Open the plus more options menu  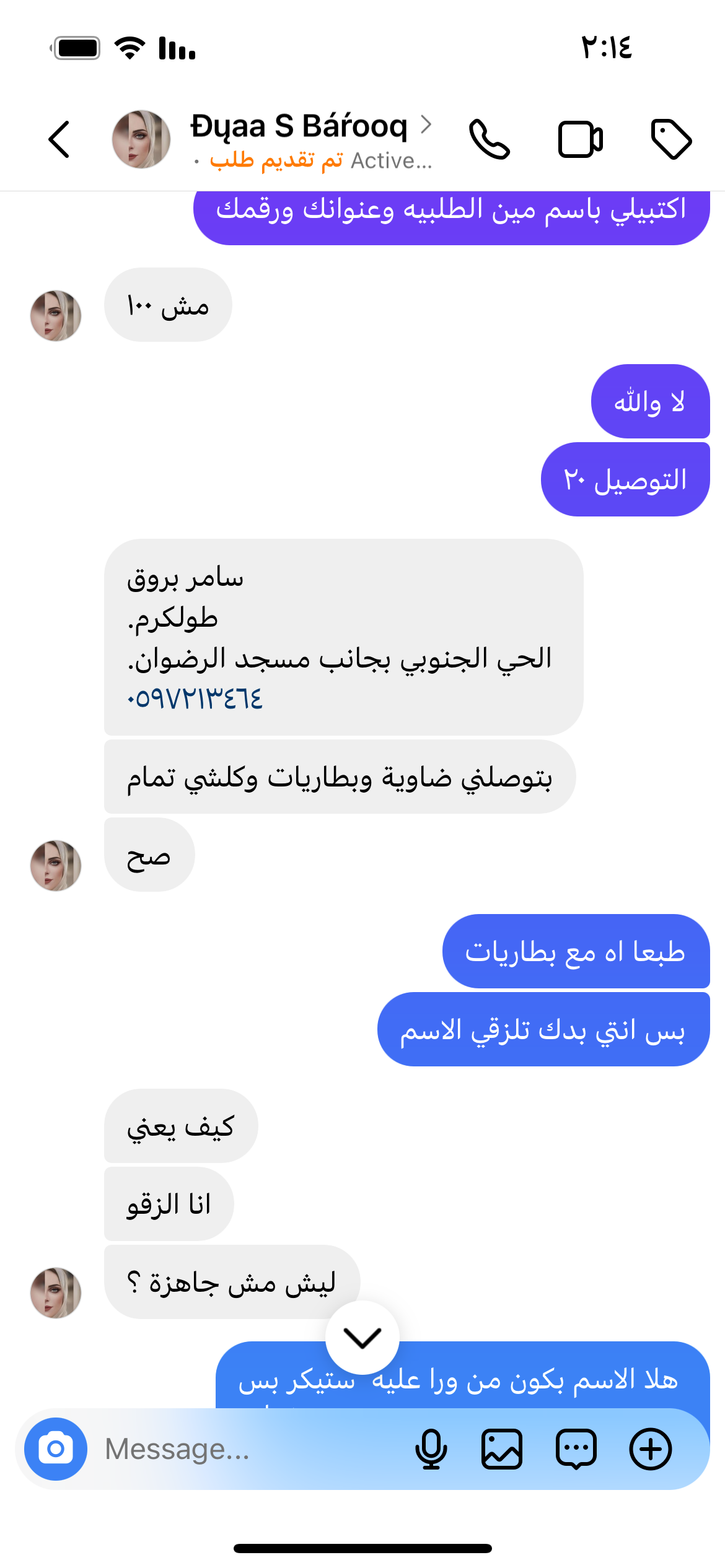650,1449
